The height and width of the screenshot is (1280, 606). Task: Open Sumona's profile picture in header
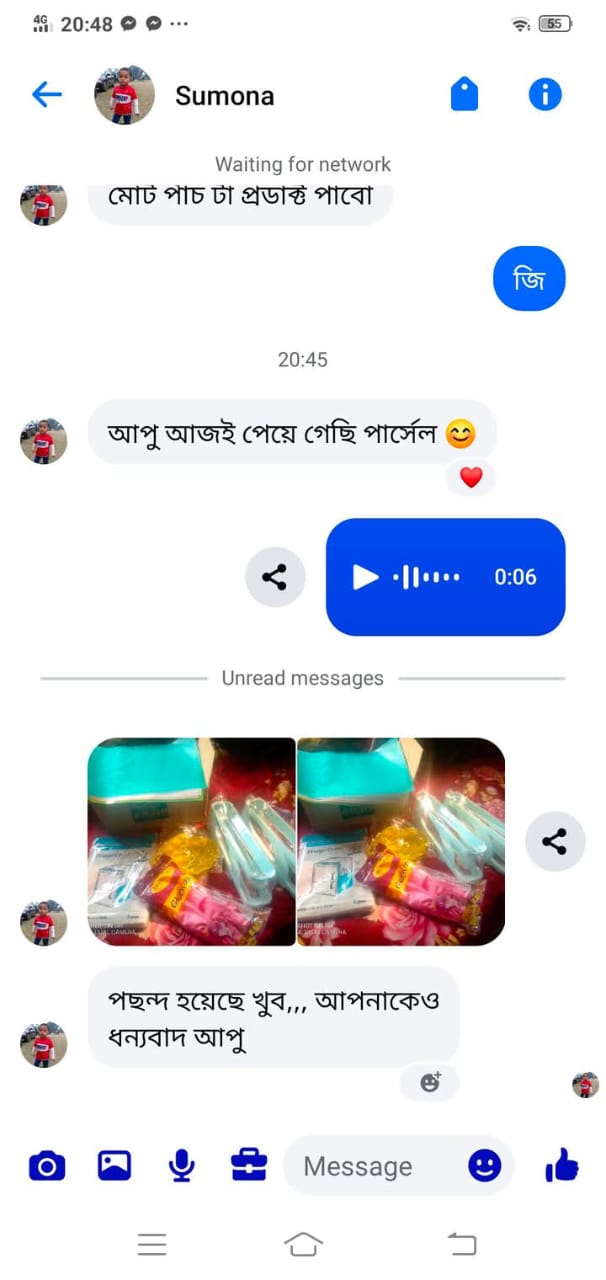(x=124, y=95)
